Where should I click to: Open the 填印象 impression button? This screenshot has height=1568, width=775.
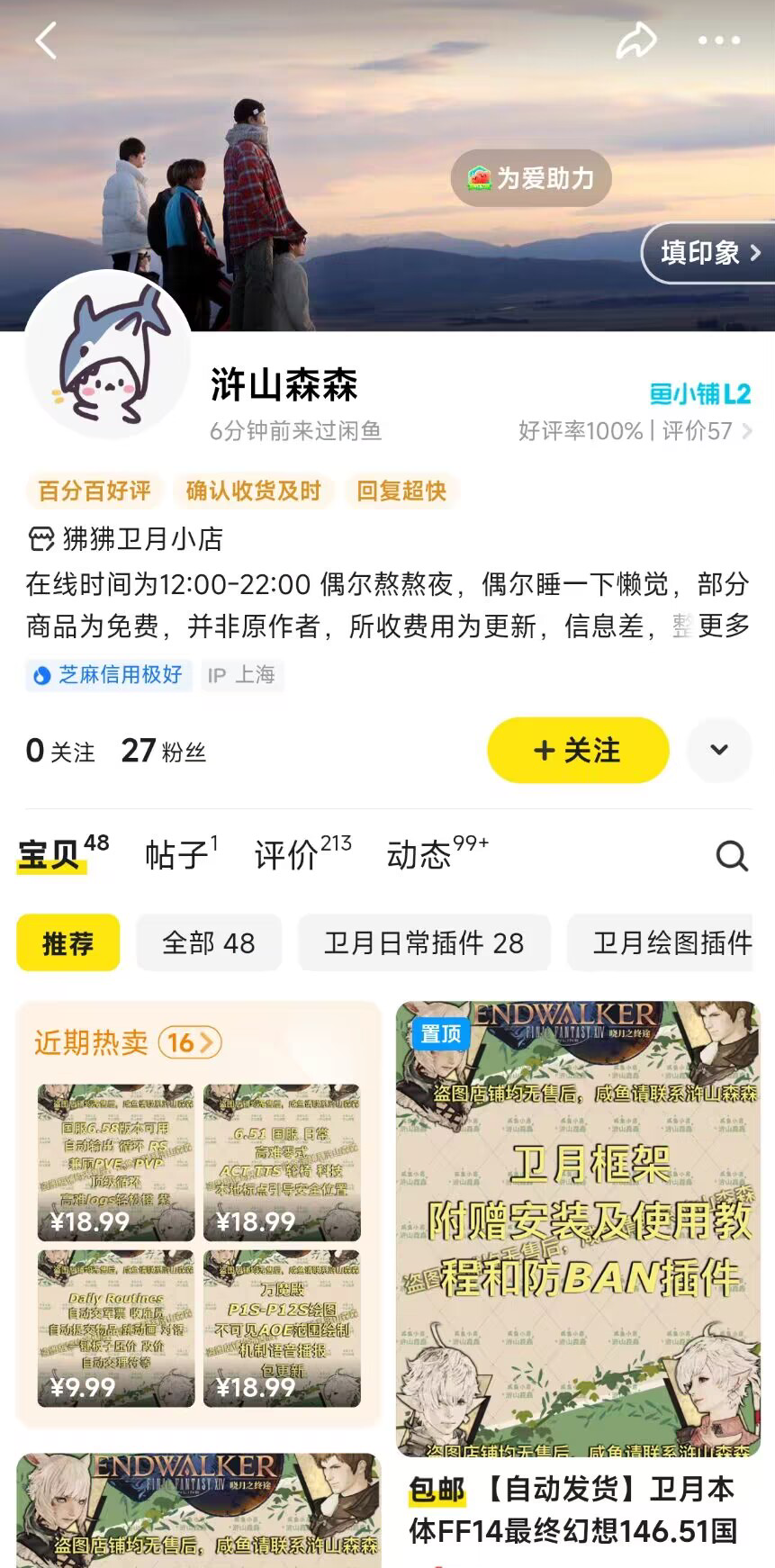coord(709,253)
